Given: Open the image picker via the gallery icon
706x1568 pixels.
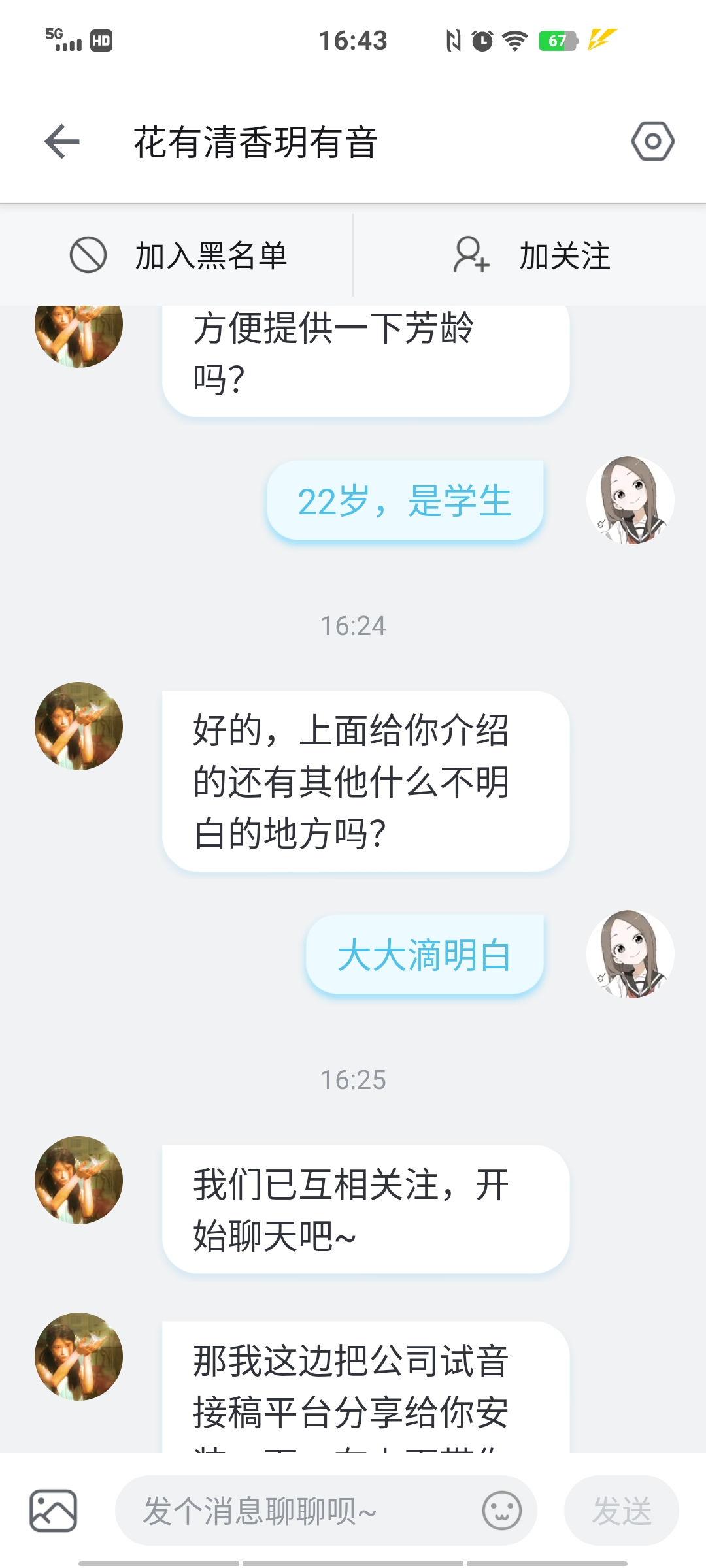Looking at the screenshot, I should (x=54, y=1511).
